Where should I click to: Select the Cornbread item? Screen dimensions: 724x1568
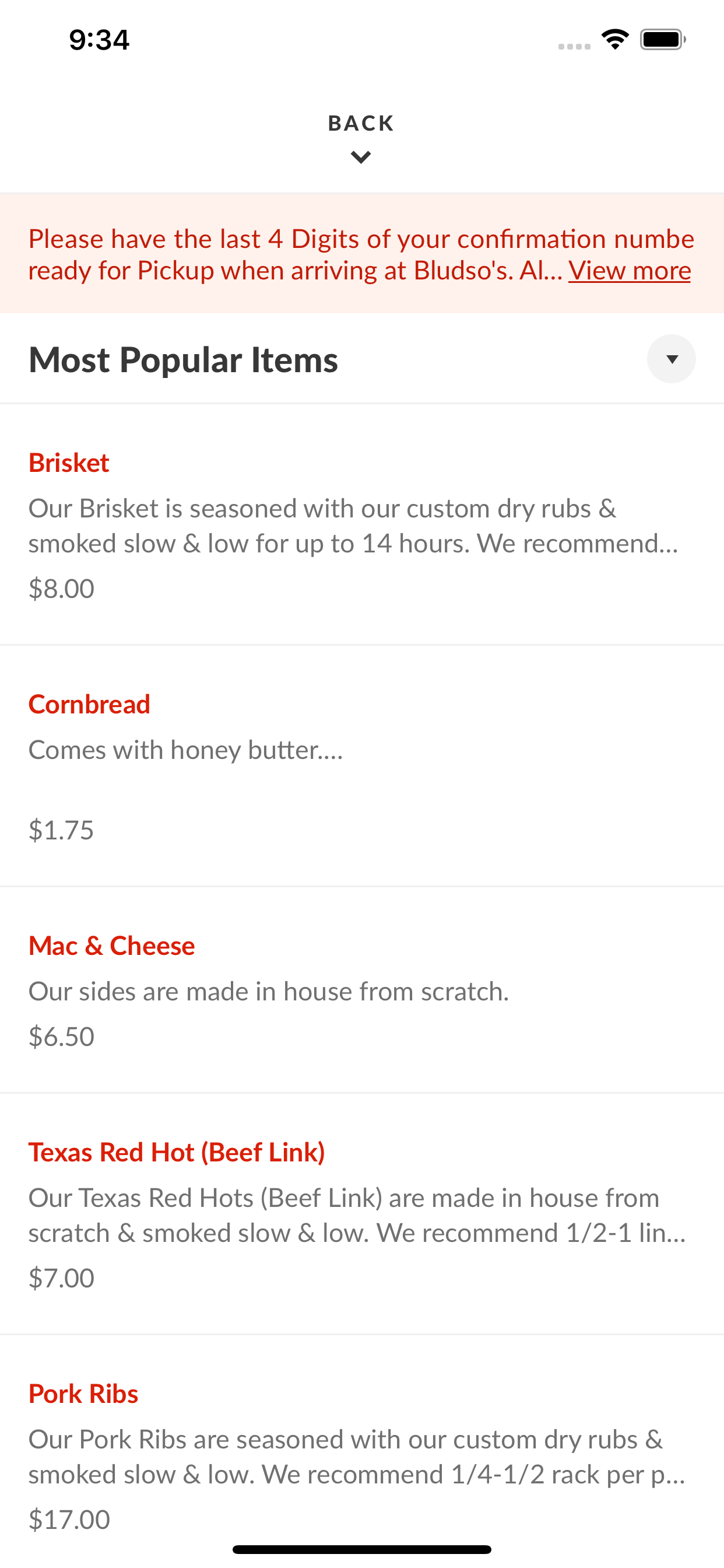(362, 766)
